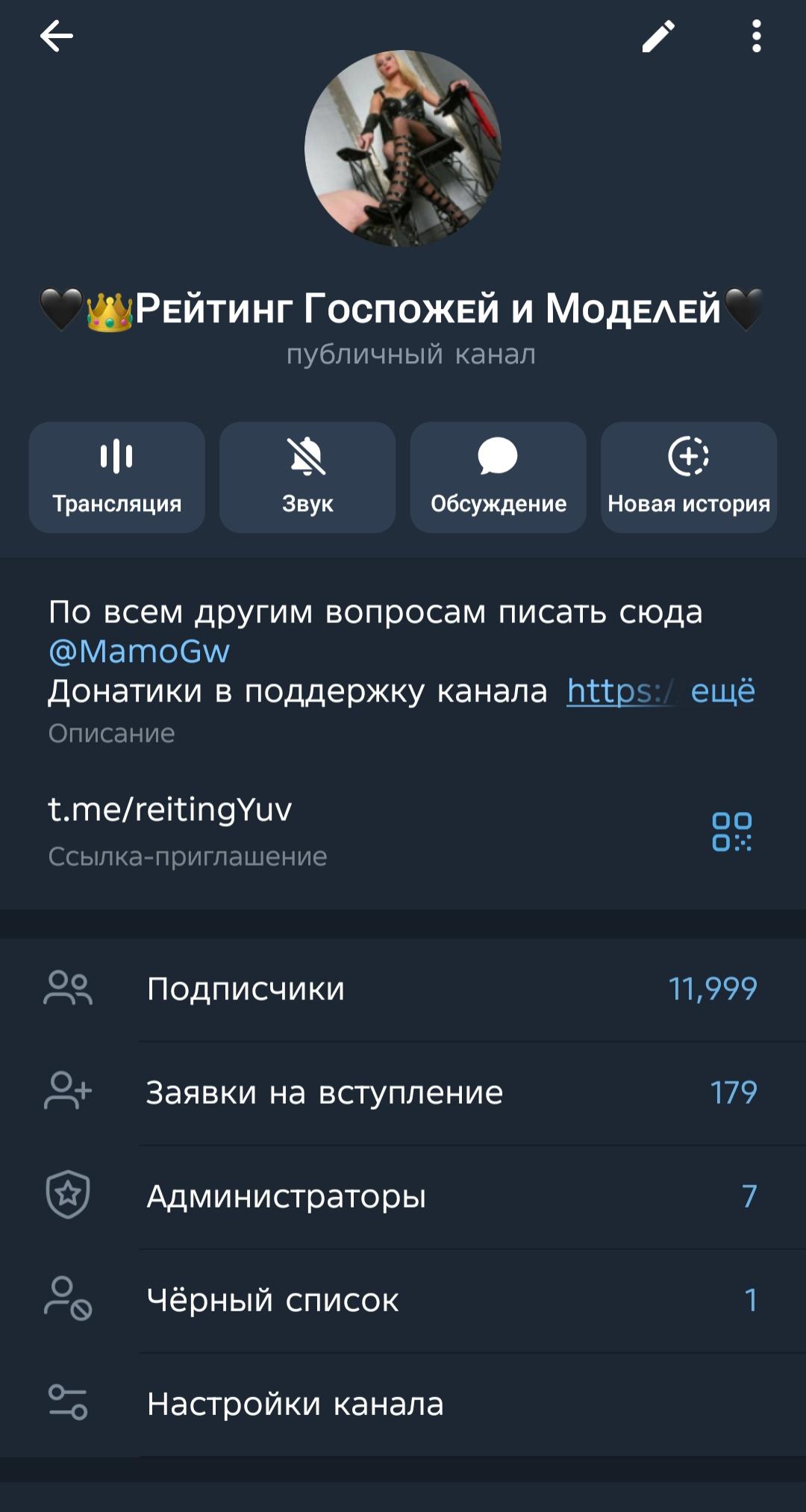The width and height of the screenshot is (806, 1512).
Task: Open the Подписчики subscribers list
Action: click(403, 989)
